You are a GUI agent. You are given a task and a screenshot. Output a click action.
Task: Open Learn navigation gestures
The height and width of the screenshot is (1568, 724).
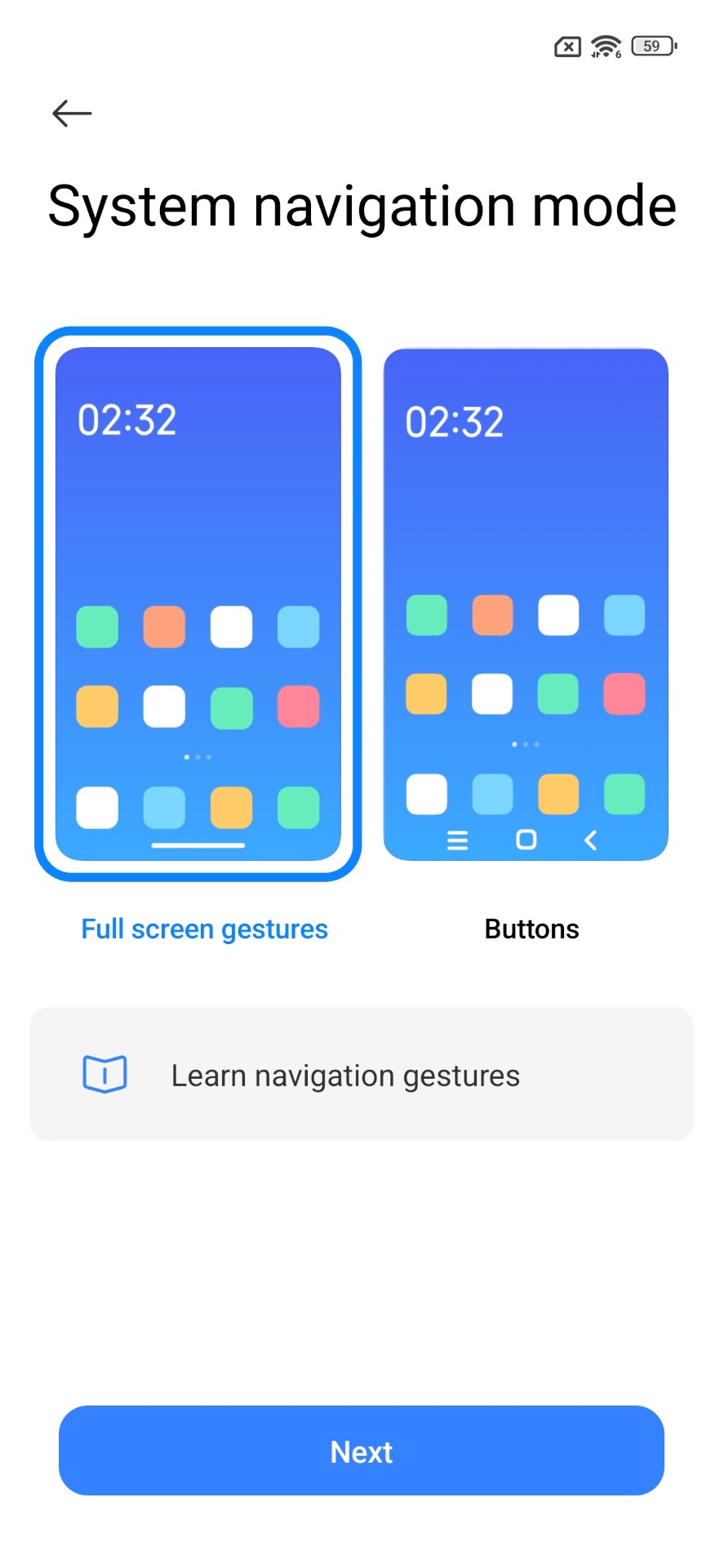pos(361,1075)
